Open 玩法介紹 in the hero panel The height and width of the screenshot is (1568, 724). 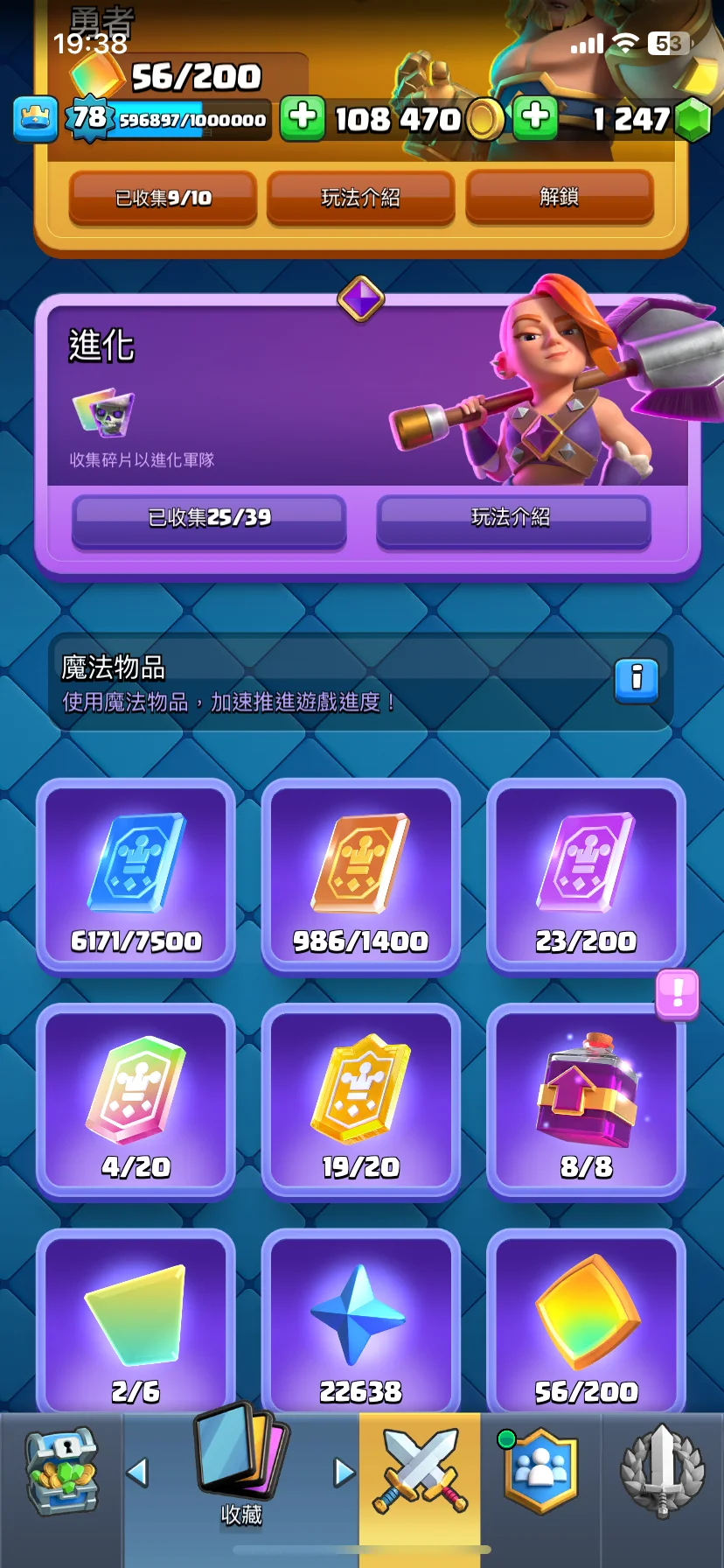(360, 198)
